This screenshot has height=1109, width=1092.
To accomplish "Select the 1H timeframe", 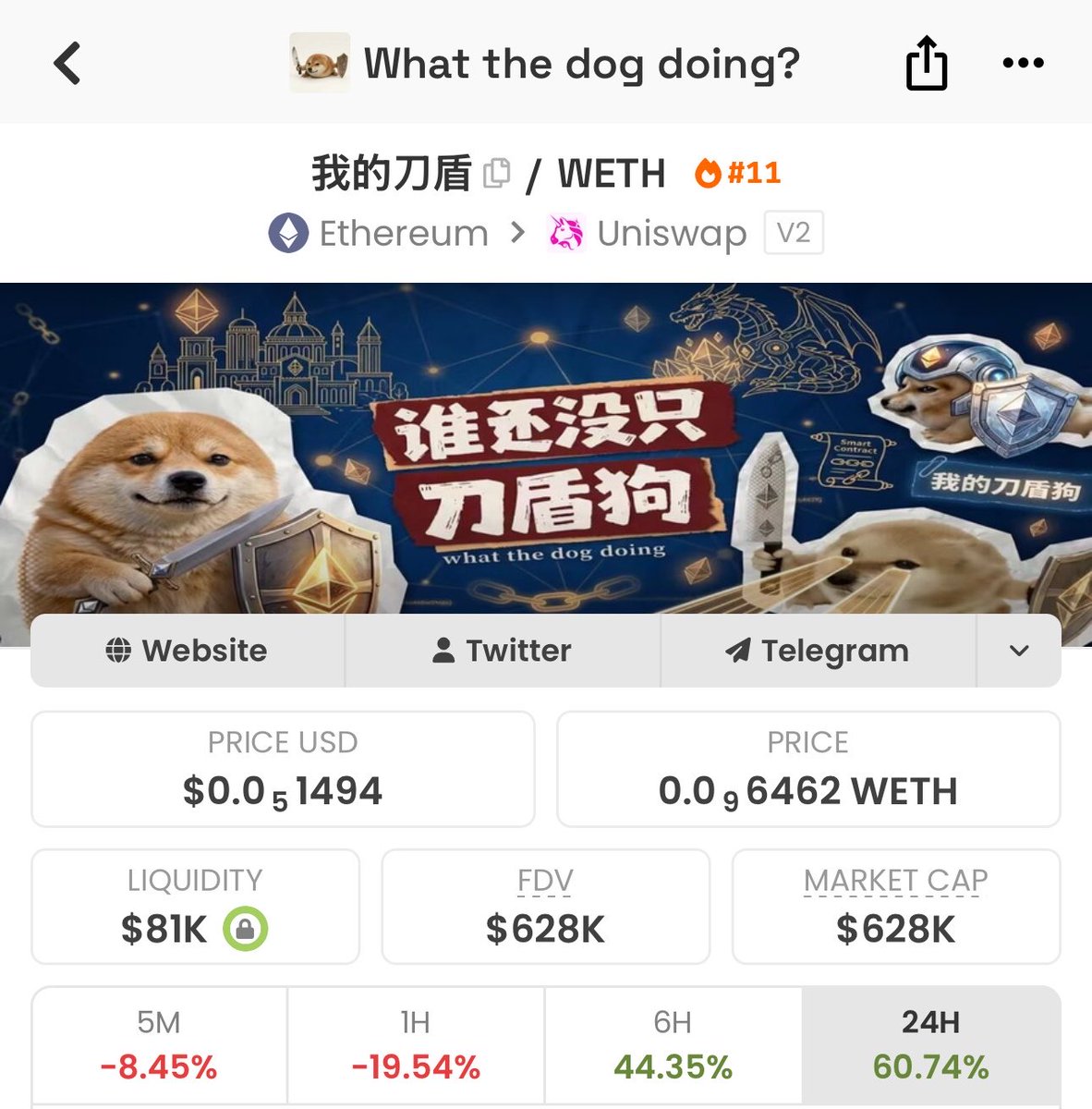I will click(x=416, y=1044).
